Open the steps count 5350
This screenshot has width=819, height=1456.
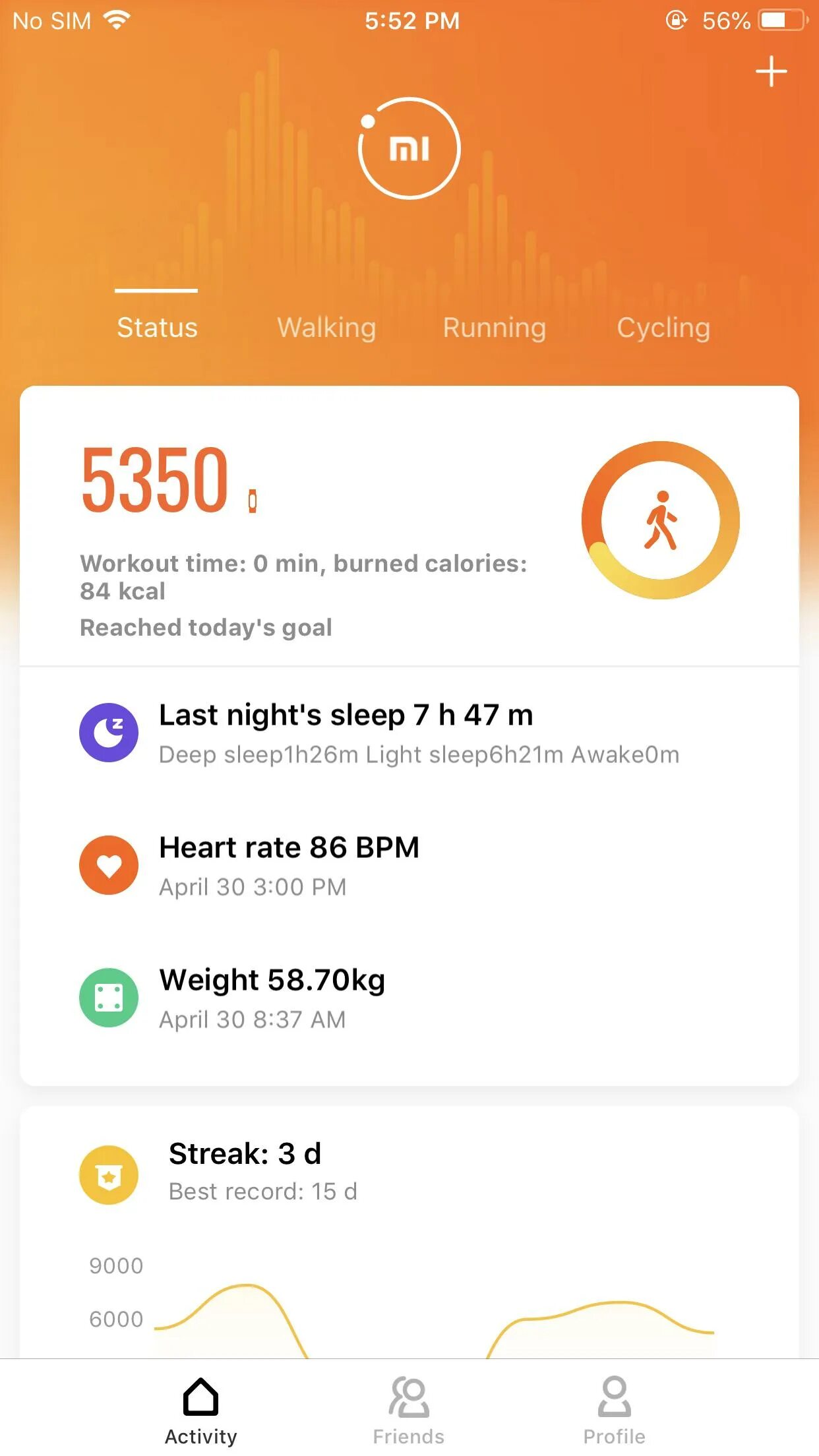(x=156, y=481)
